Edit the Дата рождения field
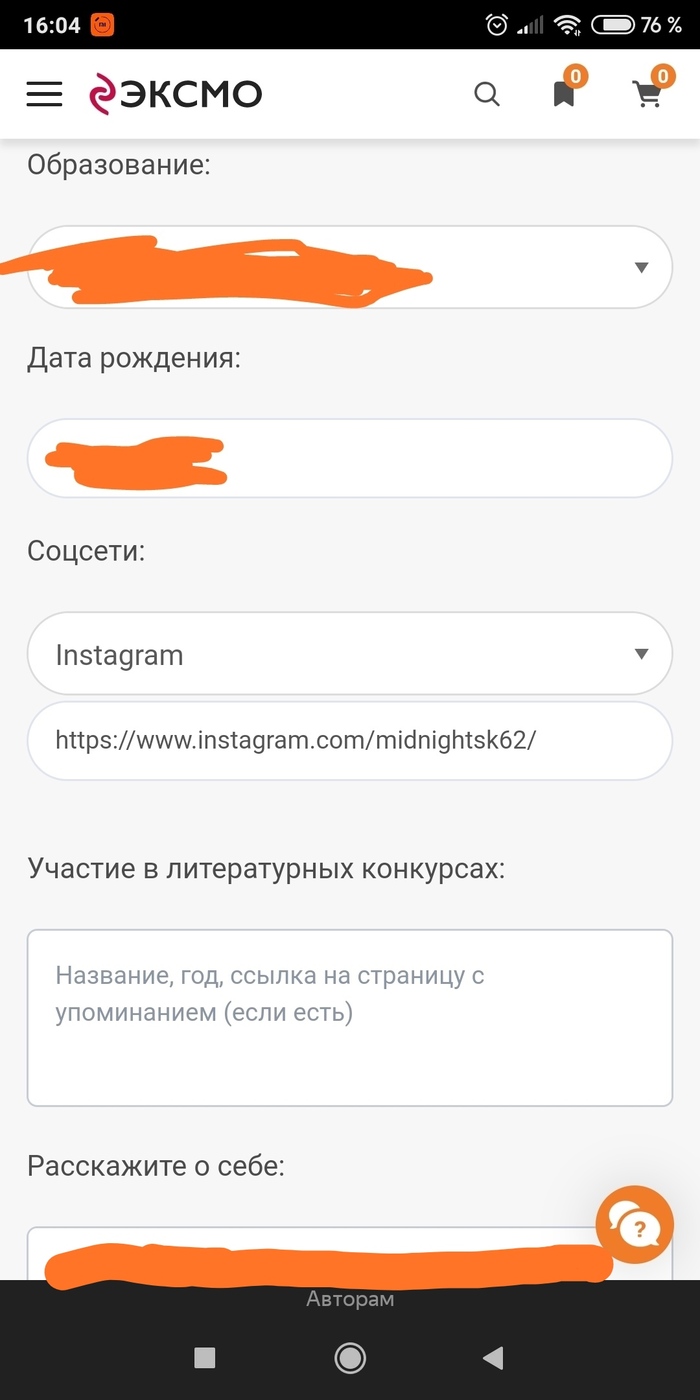Image resolution: width=700 pixels, height=1400 pixels. pyautogui.click(x=350, y=458)
